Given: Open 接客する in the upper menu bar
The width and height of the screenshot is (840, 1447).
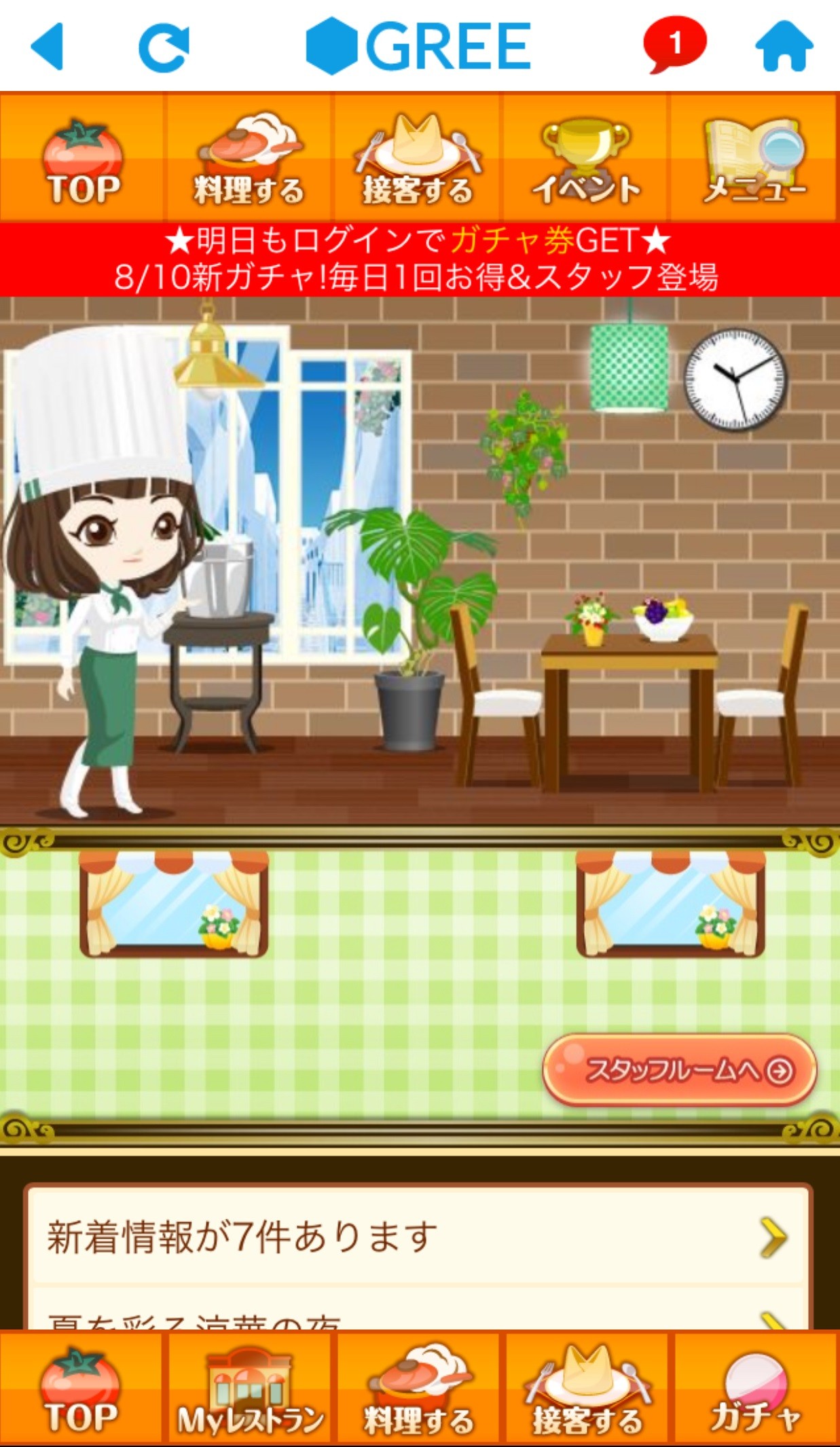Looking at the screenshot, I should pos(417,158).
